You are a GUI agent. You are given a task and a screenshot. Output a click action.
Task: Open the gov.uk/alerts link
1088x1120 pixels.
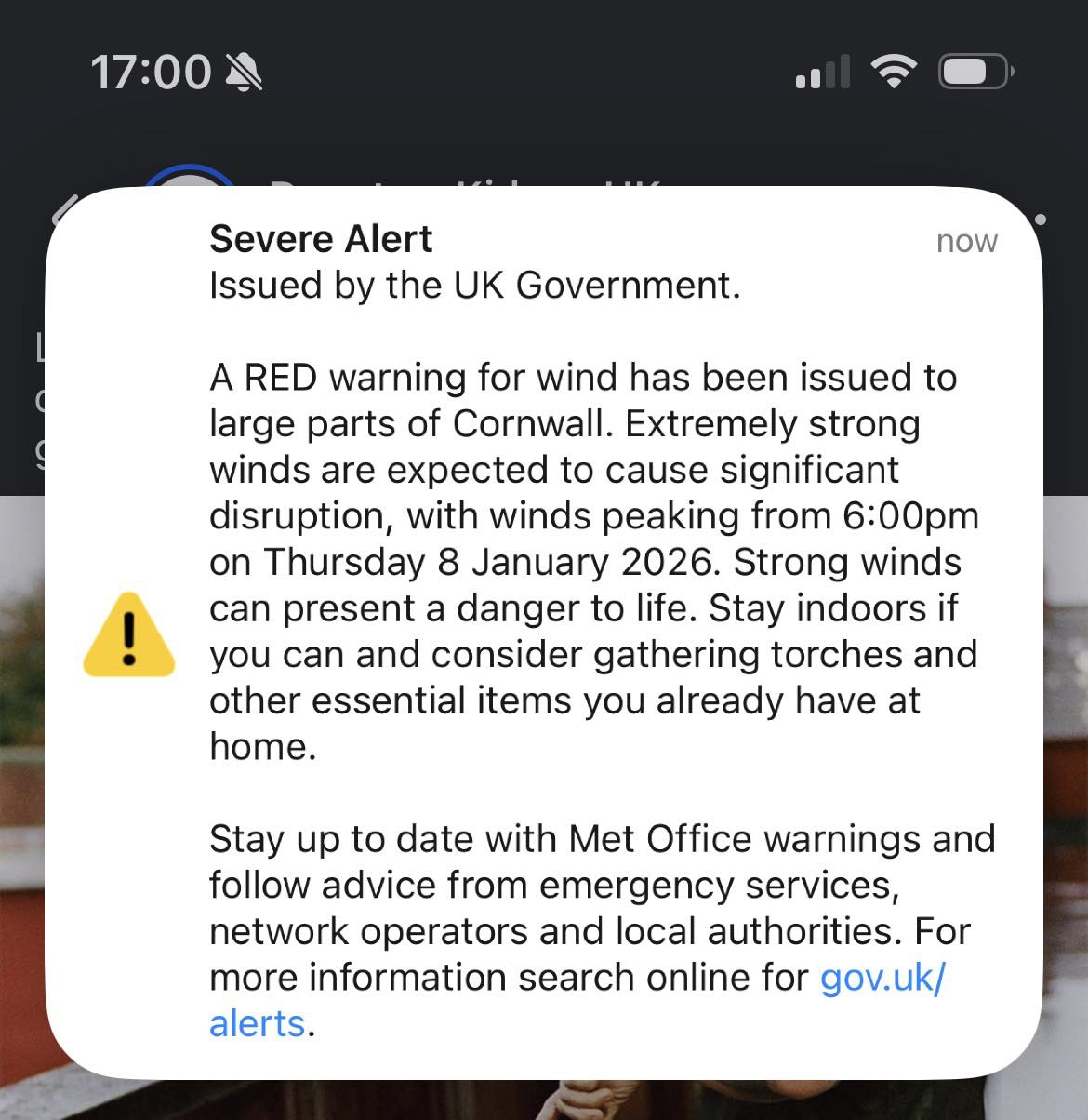[x=882, y=978]
